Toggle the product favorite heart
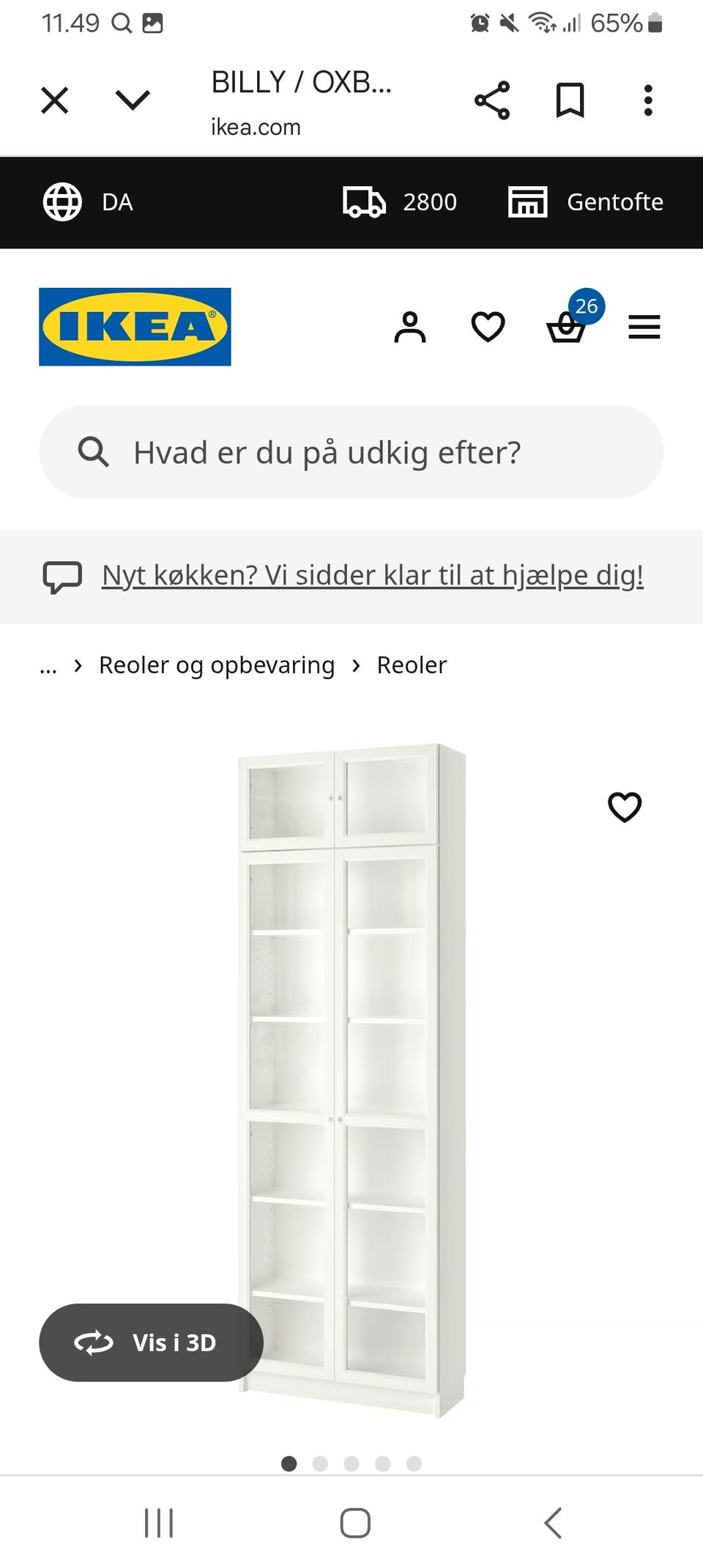This screenshot has height=1568, width=703. [x=624, y=808]
